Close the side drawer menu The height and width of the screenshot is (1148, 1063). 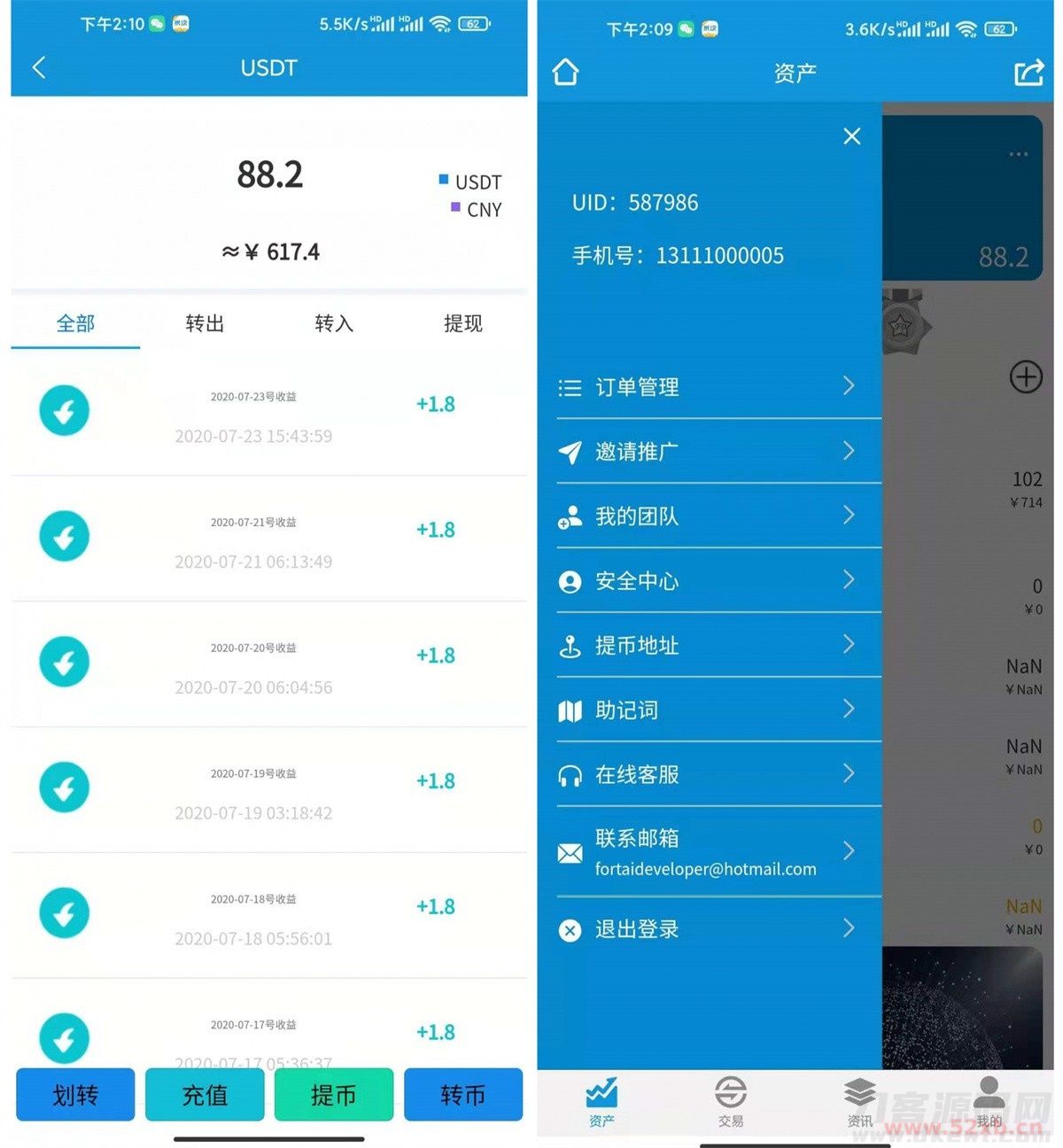tap(852, 136)
